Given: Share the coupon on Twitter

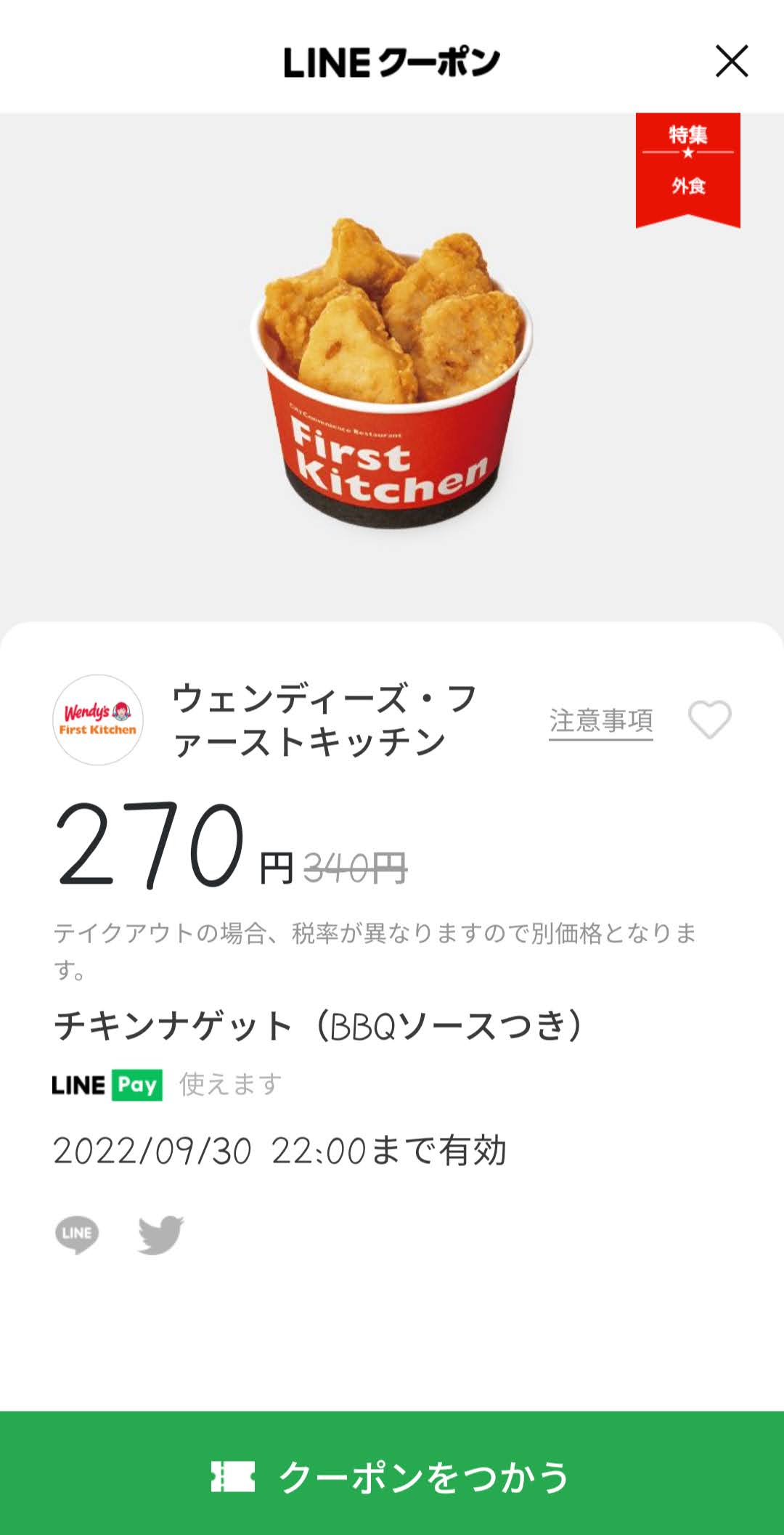Looking at the screenshot, I should (161, 1234).
